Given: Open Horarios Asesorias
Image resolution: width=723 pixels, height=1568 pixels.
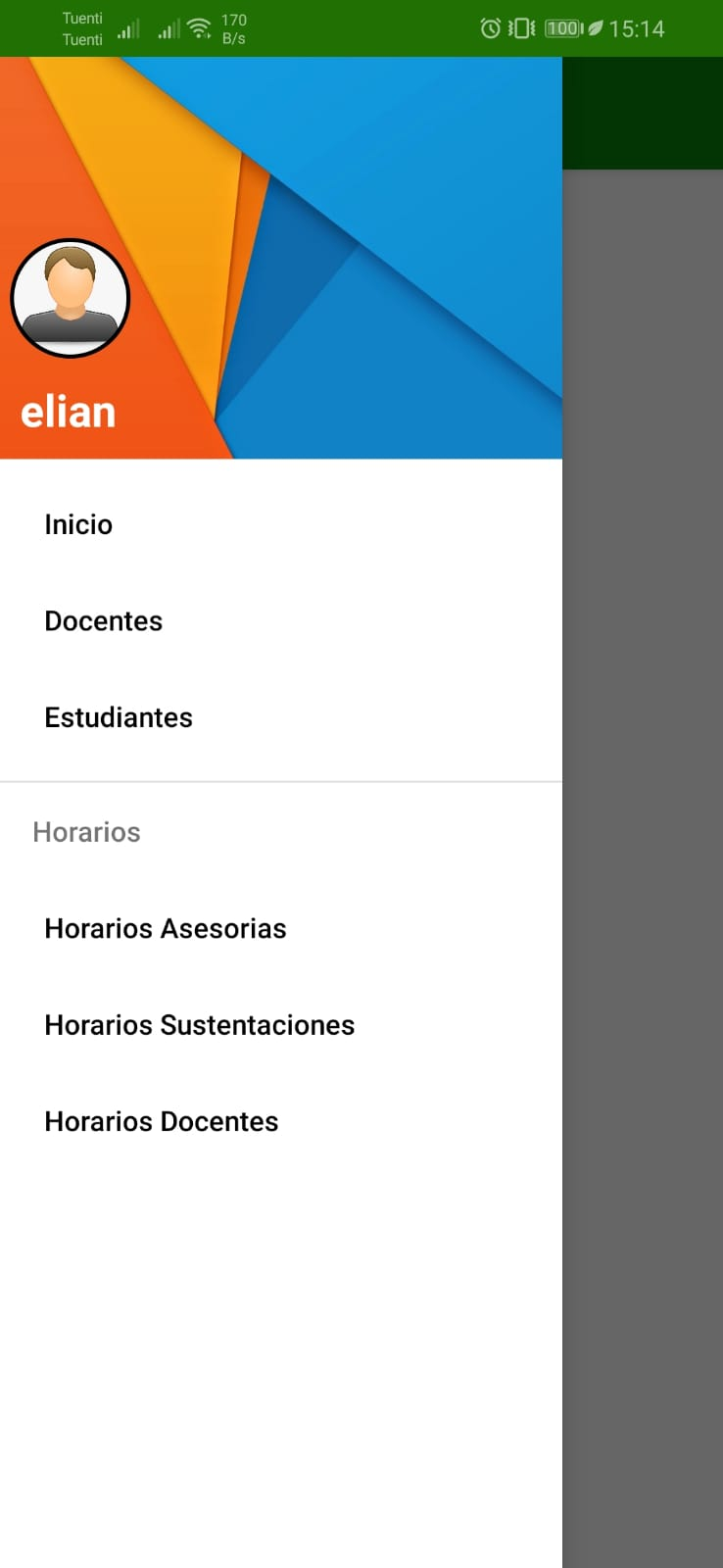Looking at the screenshot, I should coord(166,928).
